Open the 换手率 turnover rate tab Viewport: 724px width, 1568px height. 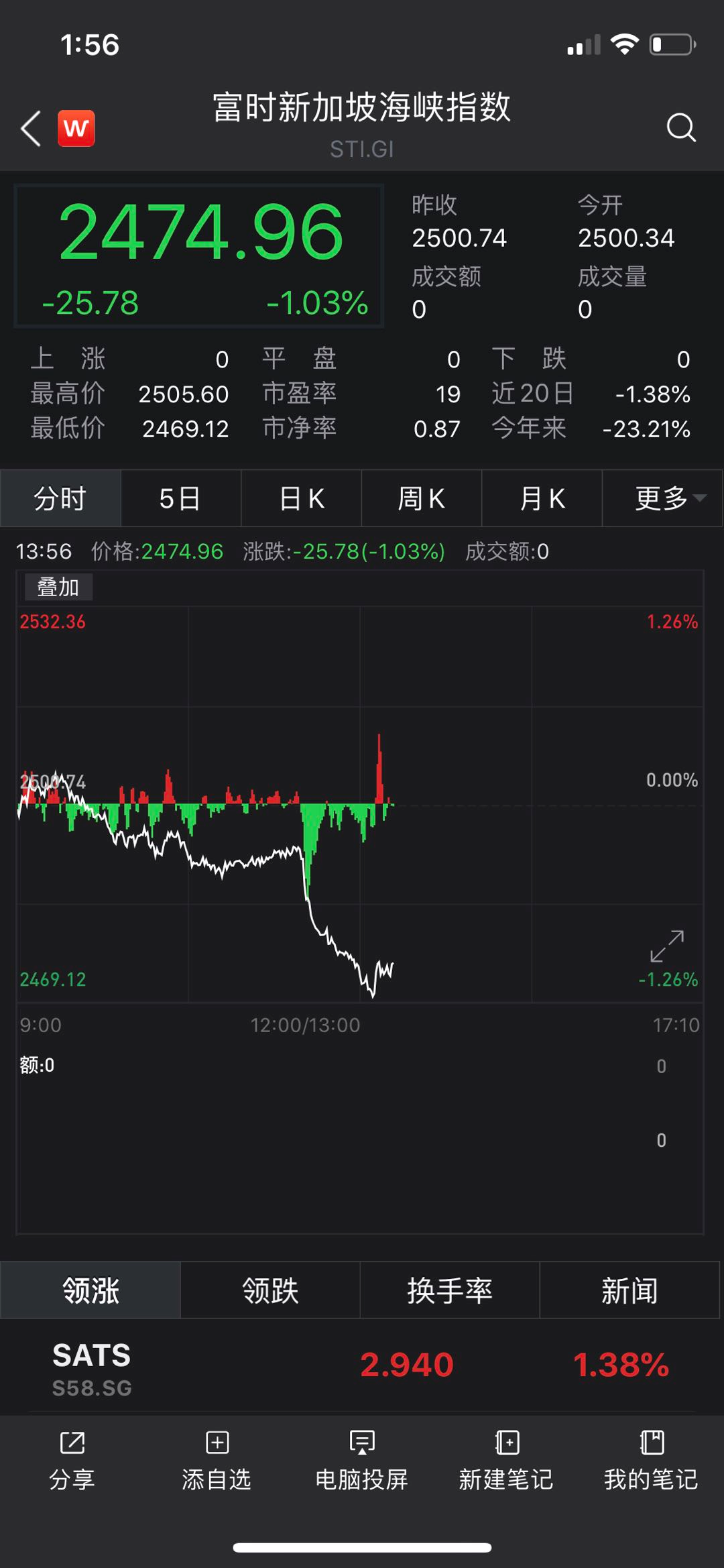coord(450,1290)
